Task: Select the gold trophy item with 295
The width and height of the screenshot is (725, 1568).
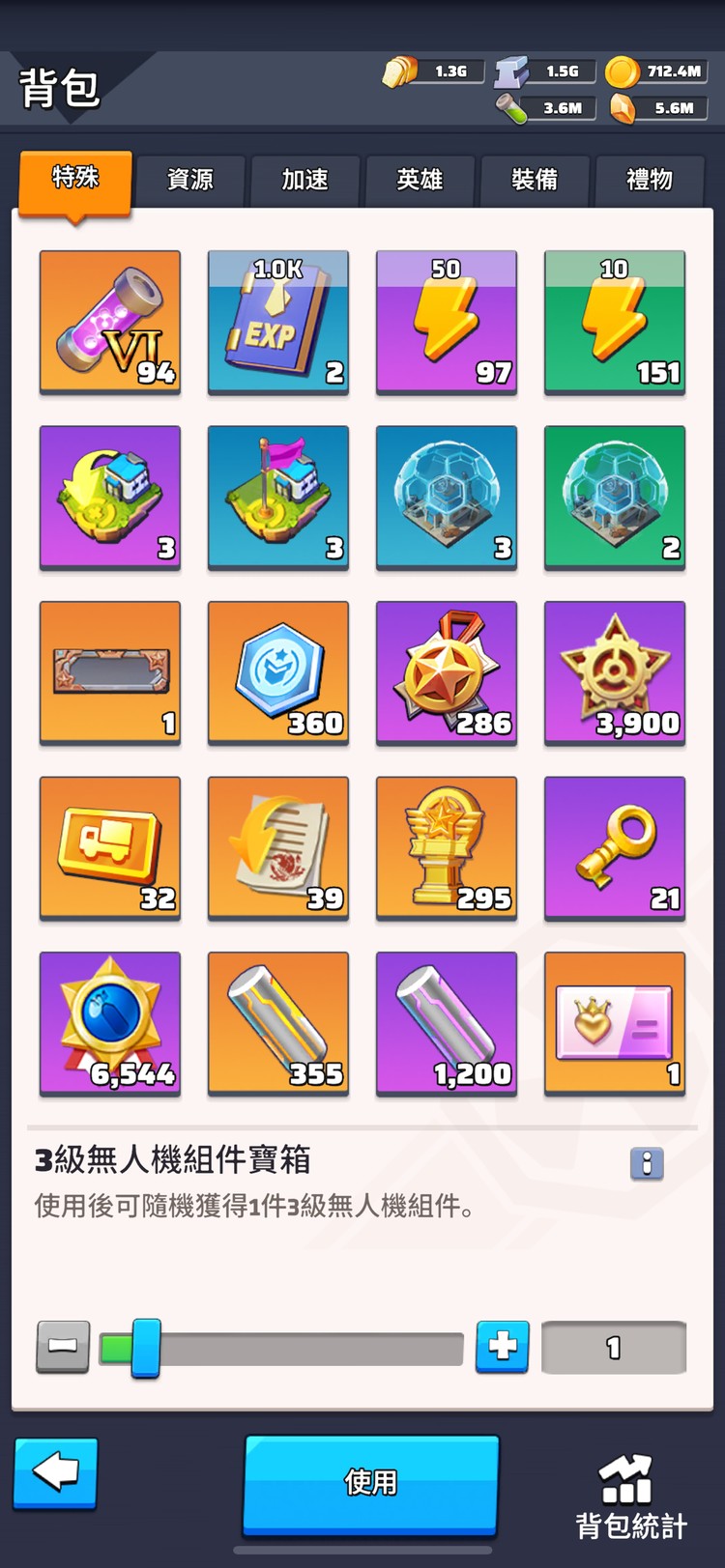Action: click(x=447, y=847)
